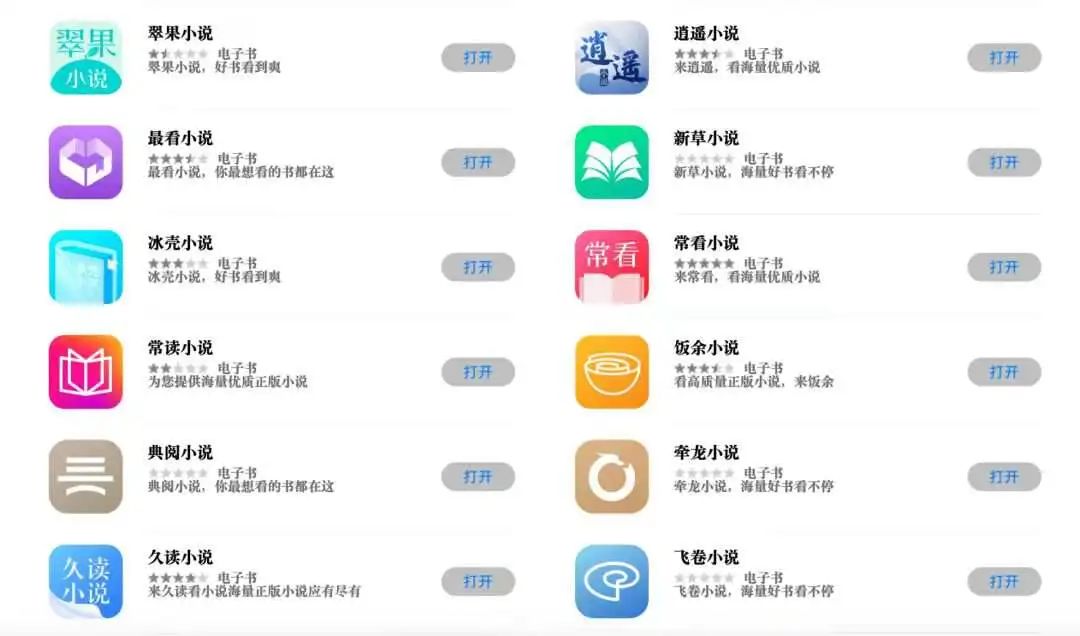
Task: View the 新草小说 green book icon
Action: (x=612, y=162)
